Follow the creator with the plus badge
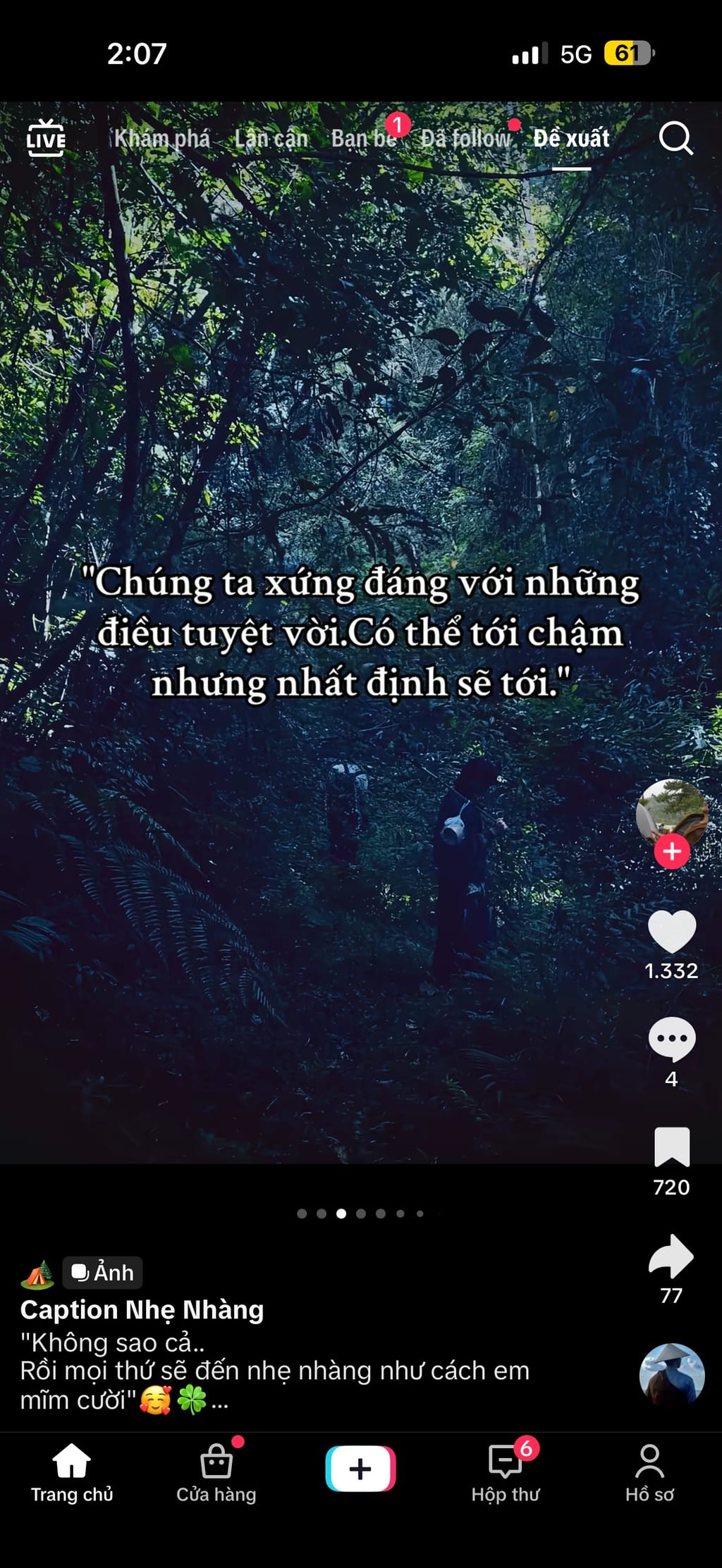This screenshot has height=1568, width=722. (x=671, y=851)
